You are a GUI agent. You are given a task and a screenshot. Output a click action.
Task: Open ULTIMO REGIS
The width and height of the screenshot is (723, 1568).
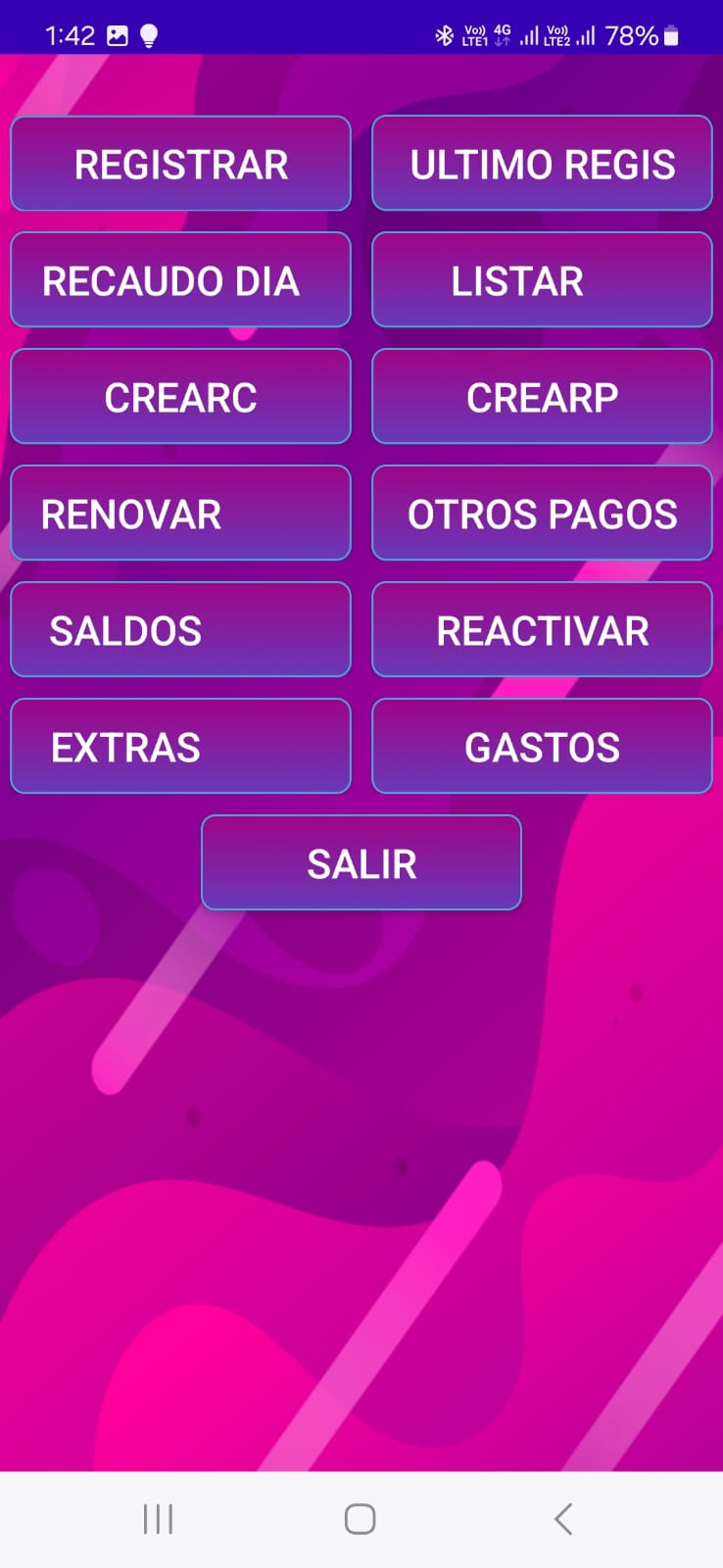pyautogui.click(x=542, y=164)
